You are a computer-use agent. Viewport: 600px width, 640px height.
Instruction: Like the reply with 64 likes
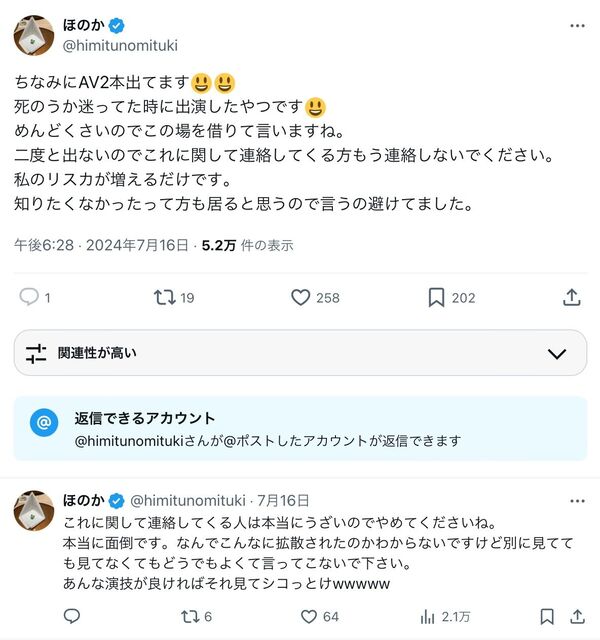point(308,616)
